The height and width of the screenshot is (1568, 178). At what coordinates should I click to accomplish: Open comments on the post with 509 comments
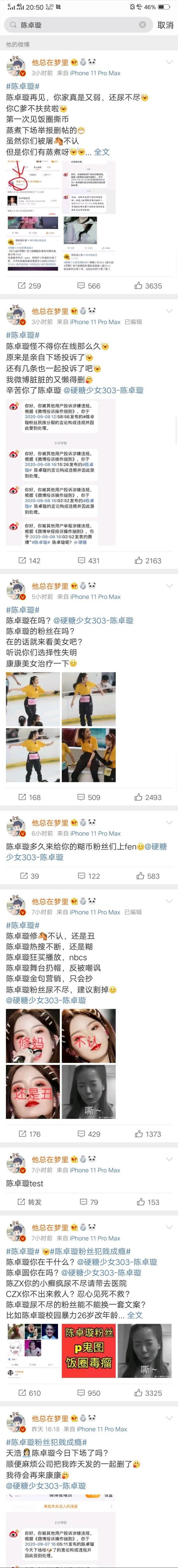(89, 797)
